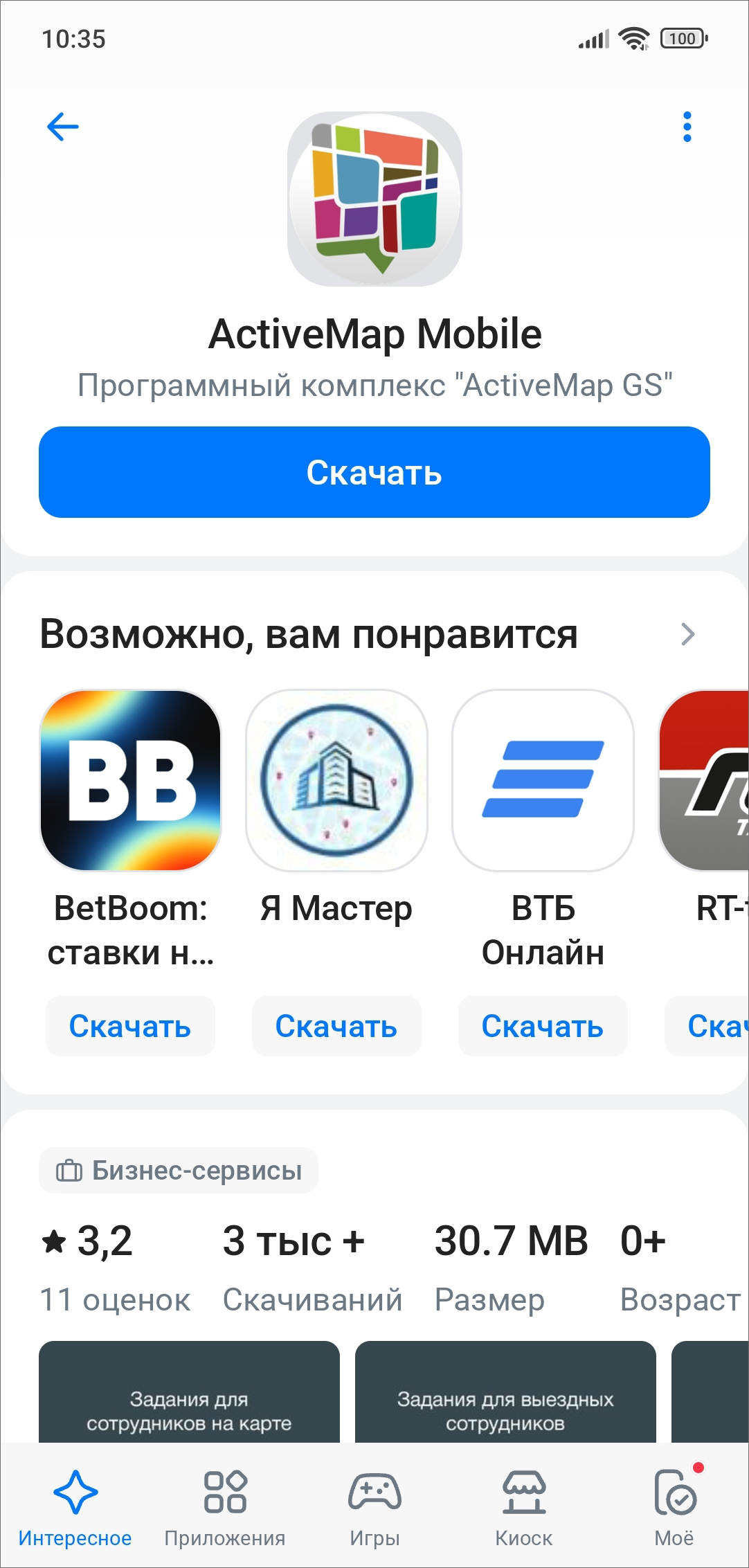
Task: Download BetBoom with its Скачать button
Action: pos(130,1026)
